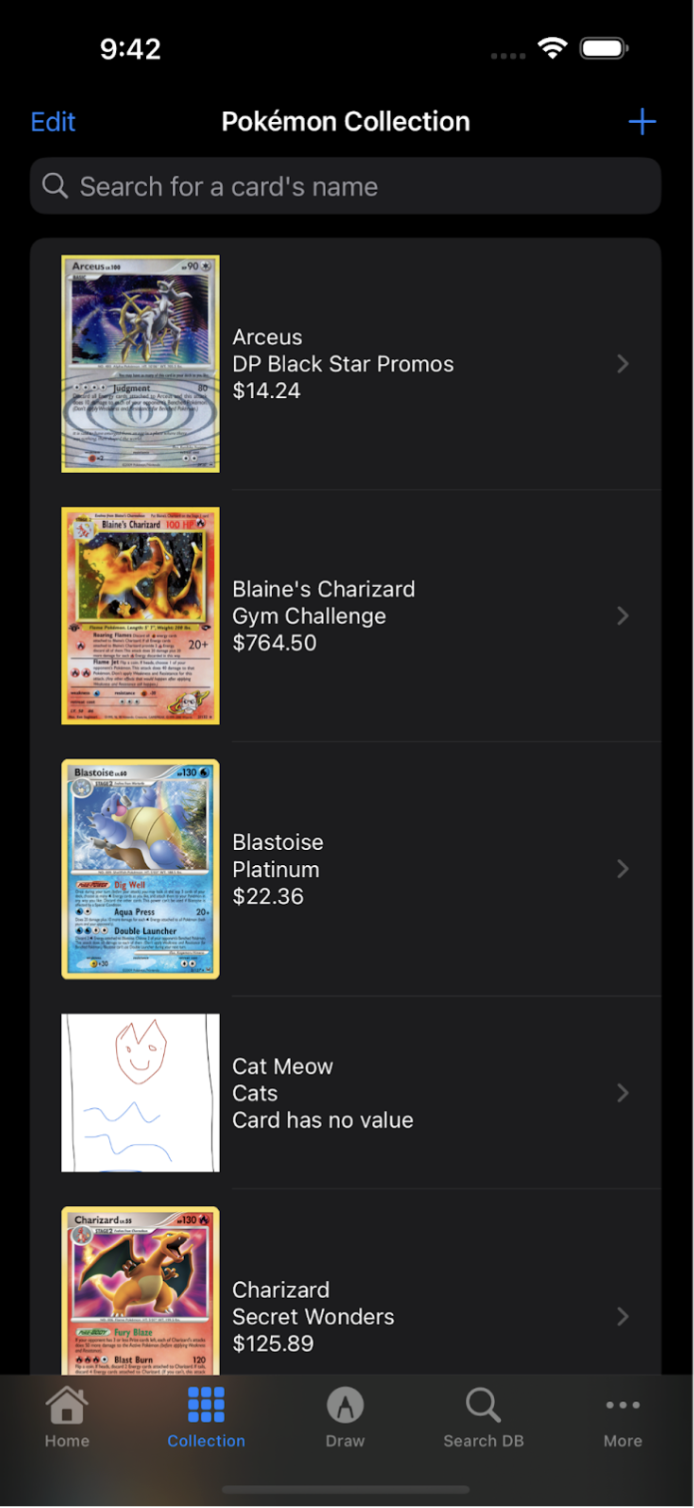The width and height of the screenshot is (694, 1508).
Task: View the Blastoise Platinum card
Action: (345, 869)
